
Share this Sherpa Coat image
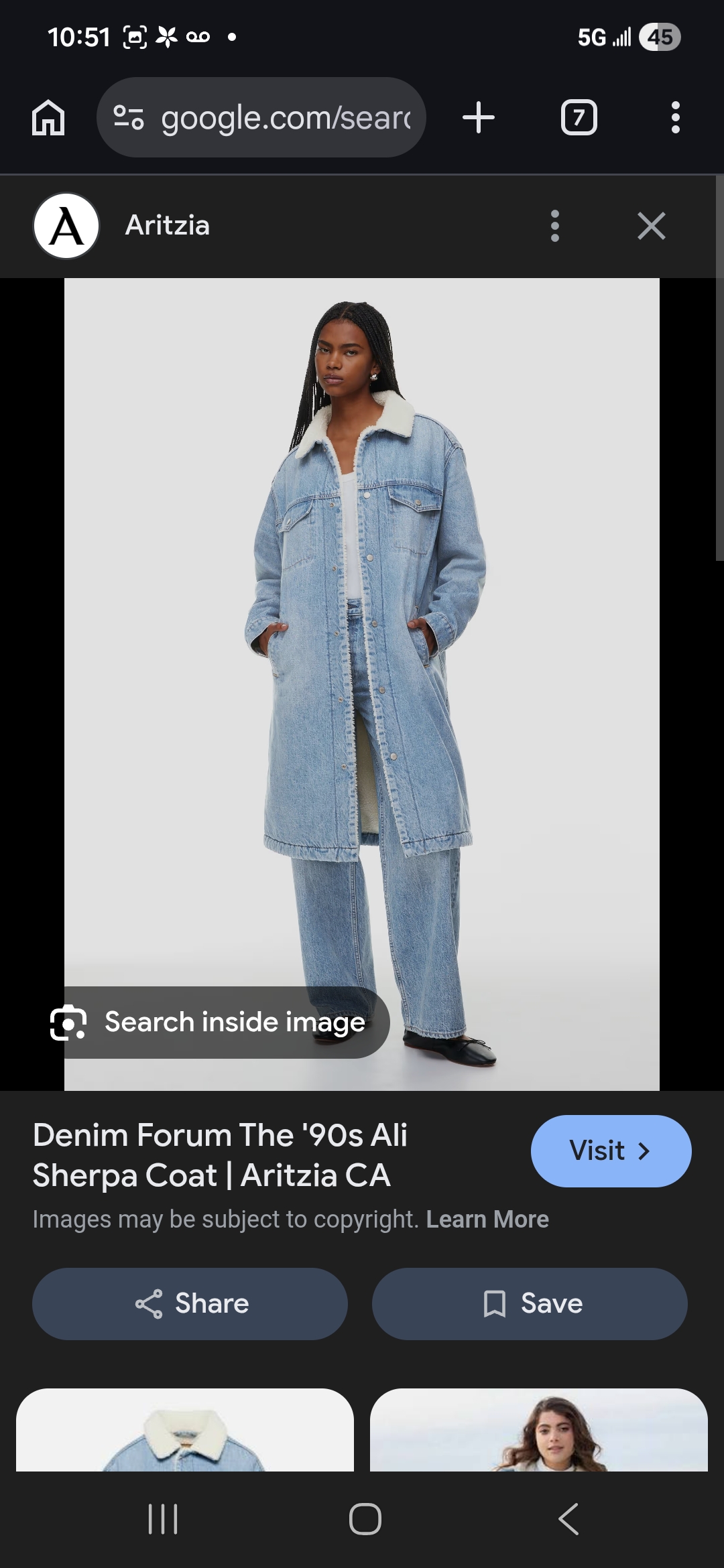point(190,1304)
